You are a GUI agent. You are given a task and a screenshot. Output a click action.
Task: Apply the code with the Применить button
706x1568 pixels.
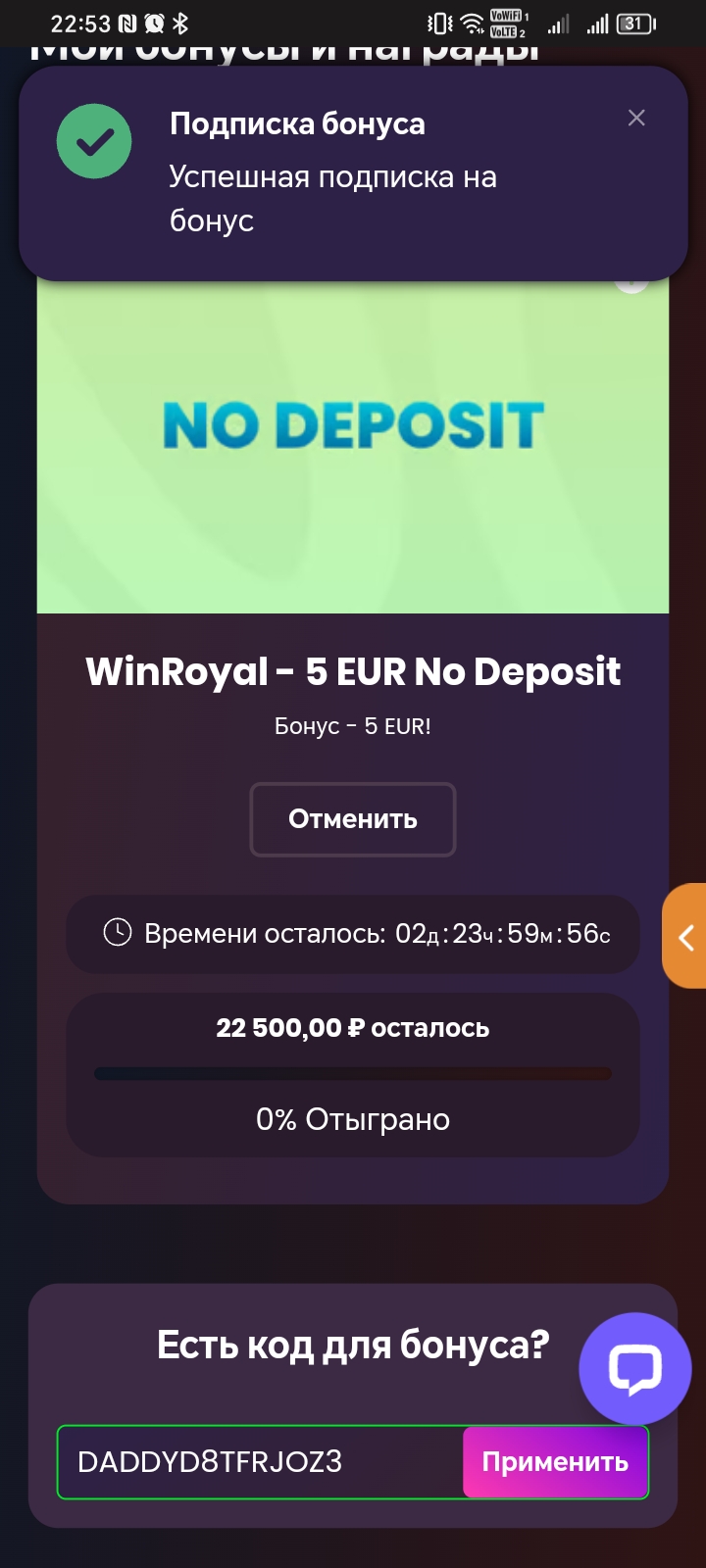pyautogui.click(x=555, y=1462)
